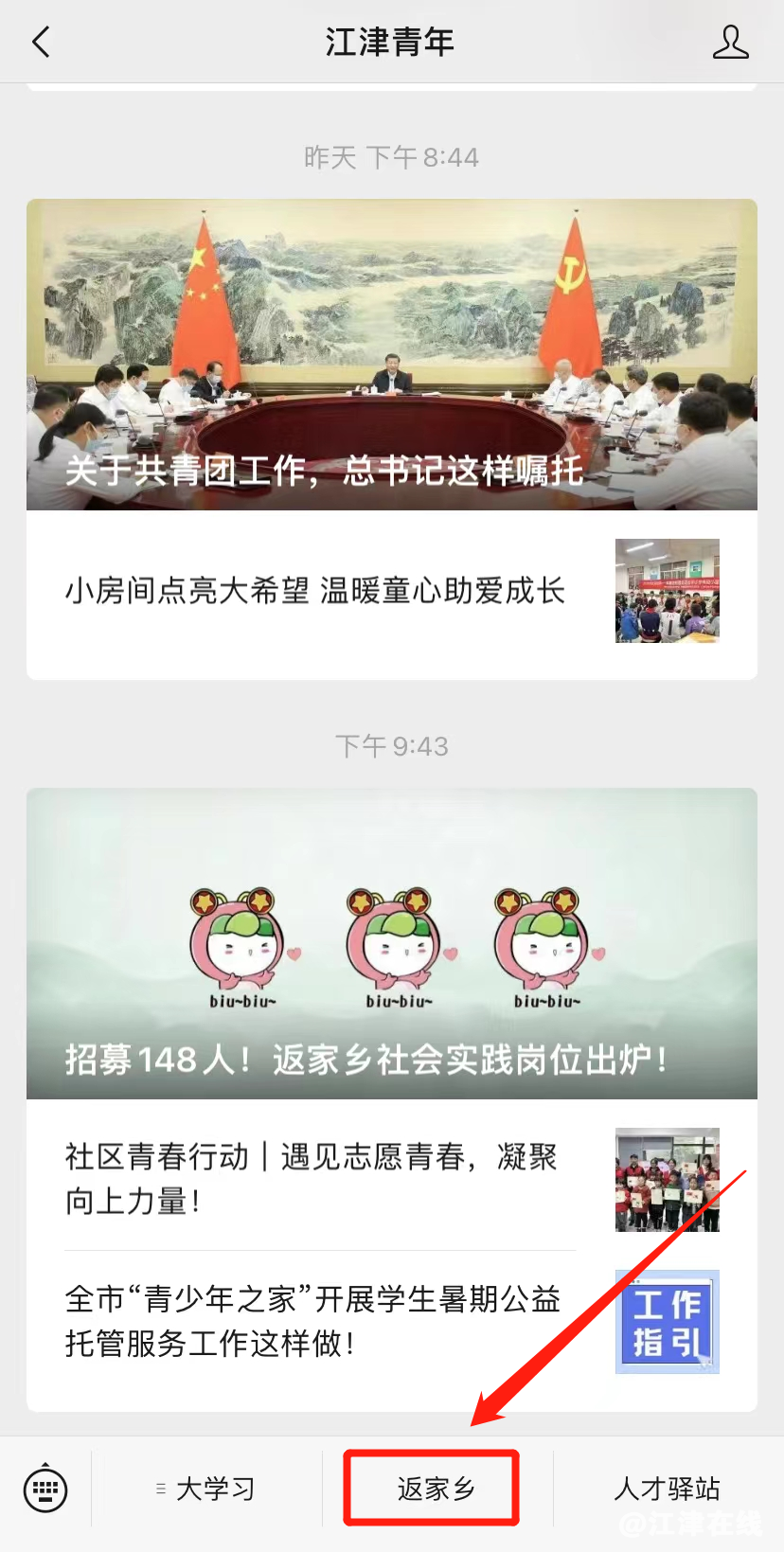Tap the 返家乡 menu item
784x1552 pixels.
pos(436,1489)
